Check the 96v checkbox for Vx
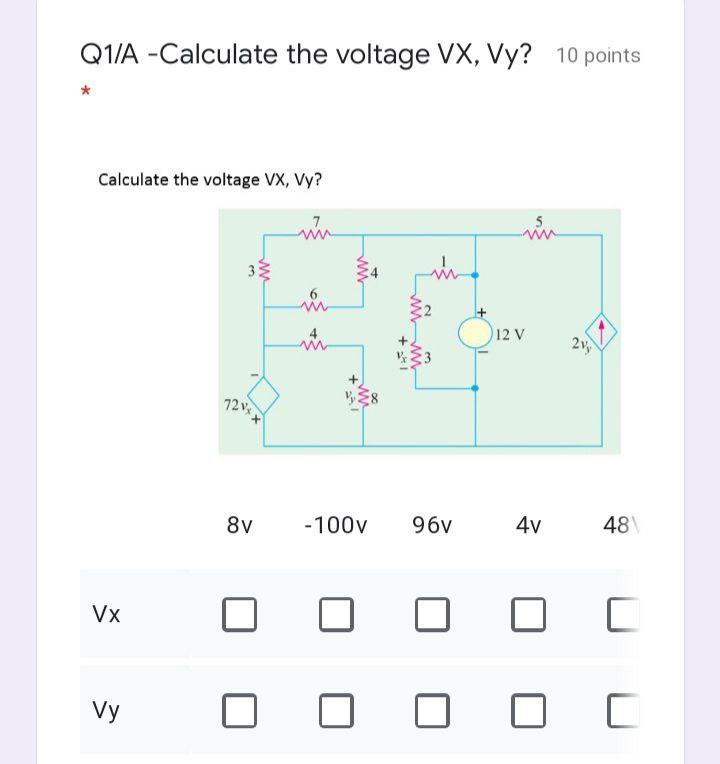Image resolution: width=720 pixels, height=764 pixels. tap(430, 614)
